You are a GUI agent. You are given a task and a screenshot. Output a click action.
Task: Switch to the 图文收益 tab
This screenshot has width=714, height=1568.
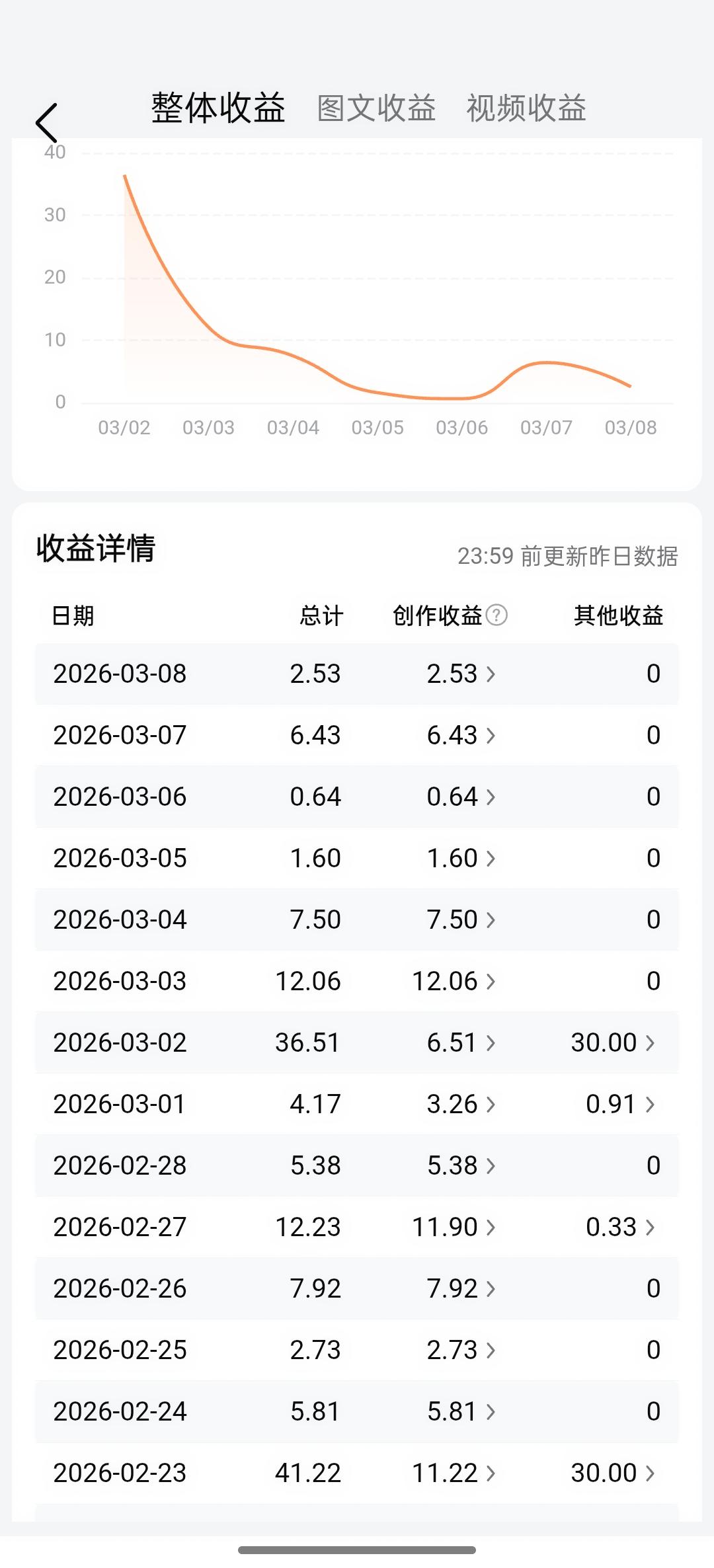(x=376, y=108)
